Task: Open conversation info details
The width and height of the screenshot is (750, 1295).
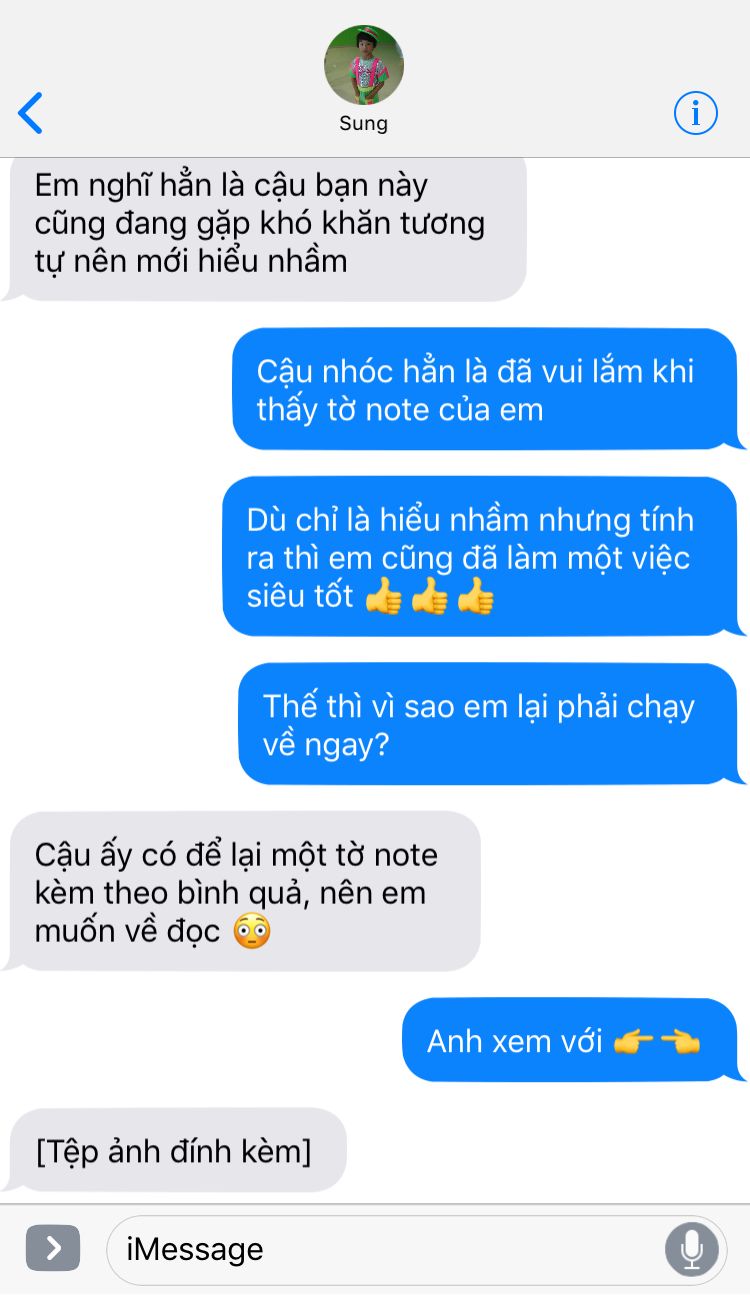Action: tap(696, 113)
